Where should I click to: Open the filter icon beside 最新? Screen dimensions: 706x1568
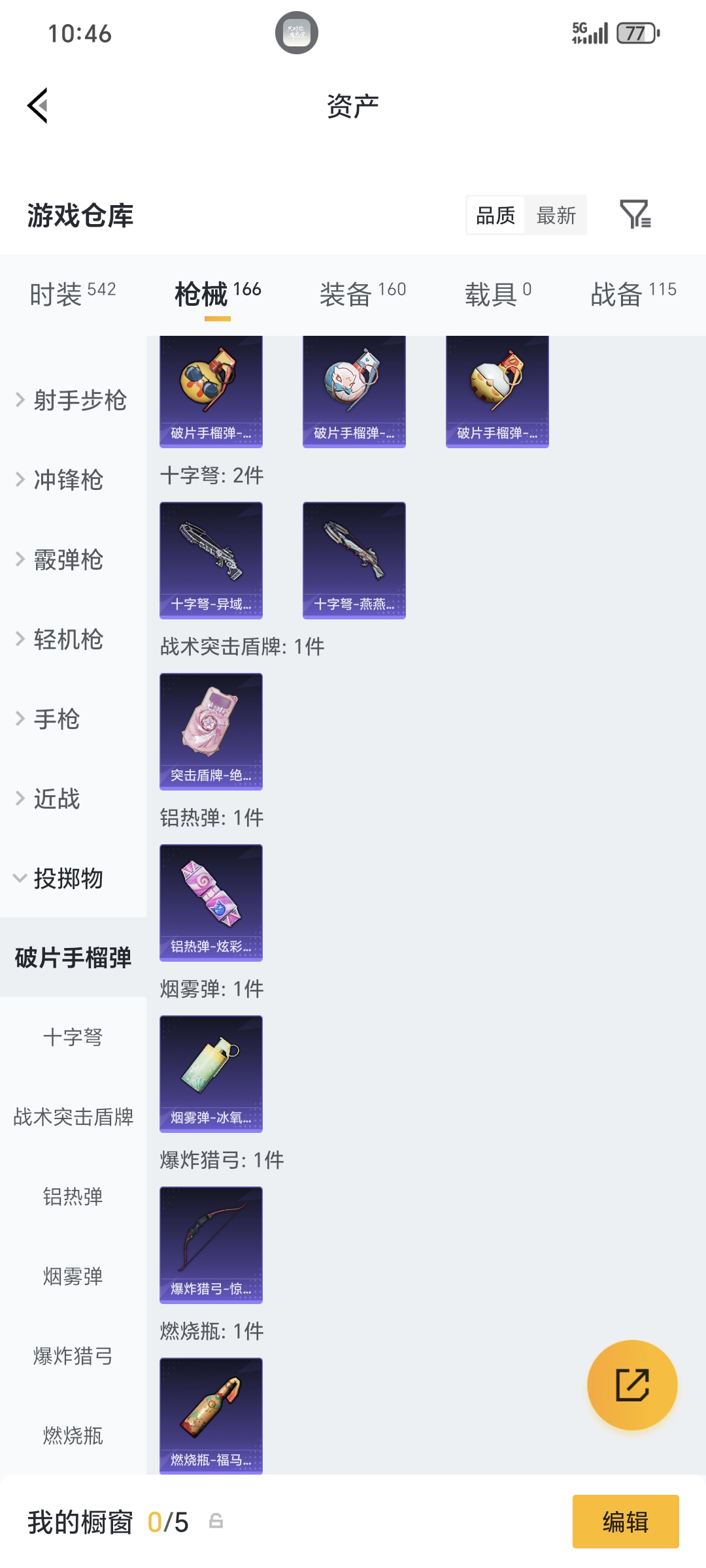635,215
